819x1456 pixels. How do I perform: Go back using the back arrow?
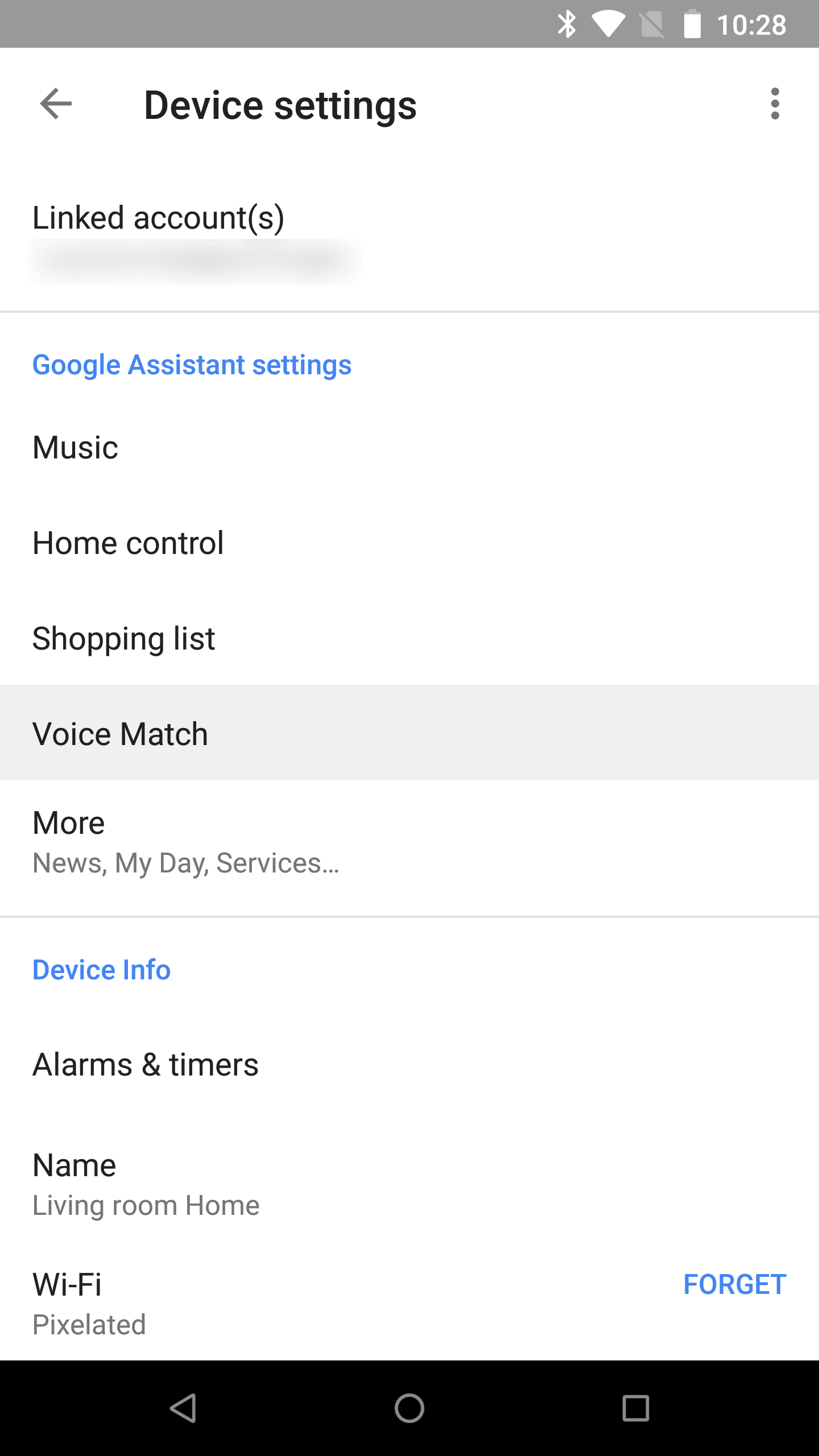(x=55, y=103)
